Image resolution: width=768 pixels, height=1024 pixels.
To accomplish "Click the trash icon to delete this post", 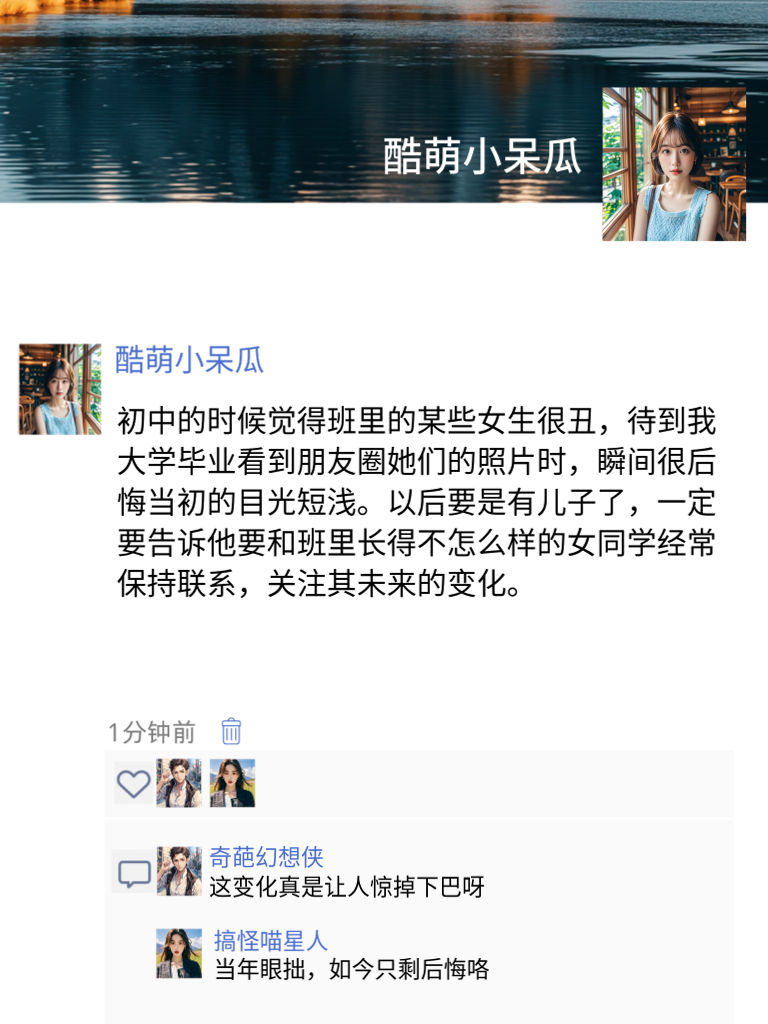I will coord(229,733).
